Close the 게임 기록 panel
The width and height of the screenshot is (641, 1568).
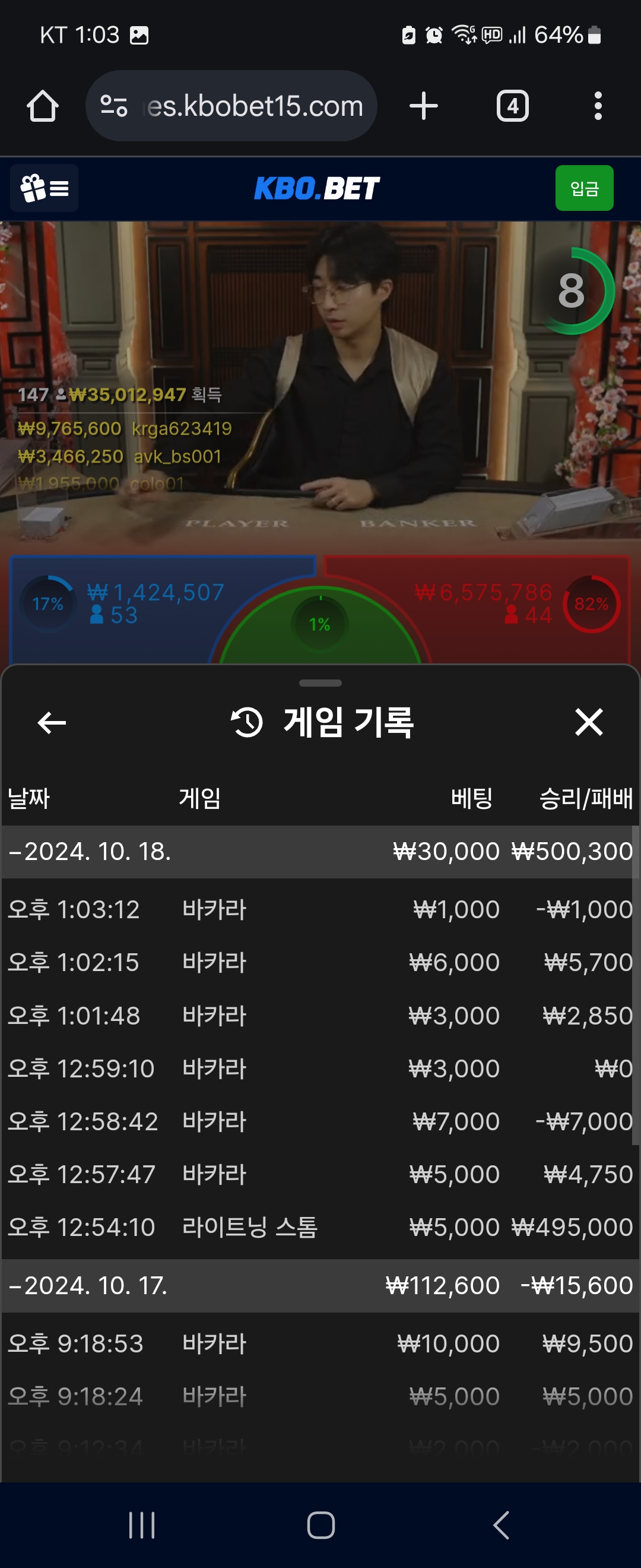pos(589,722)
